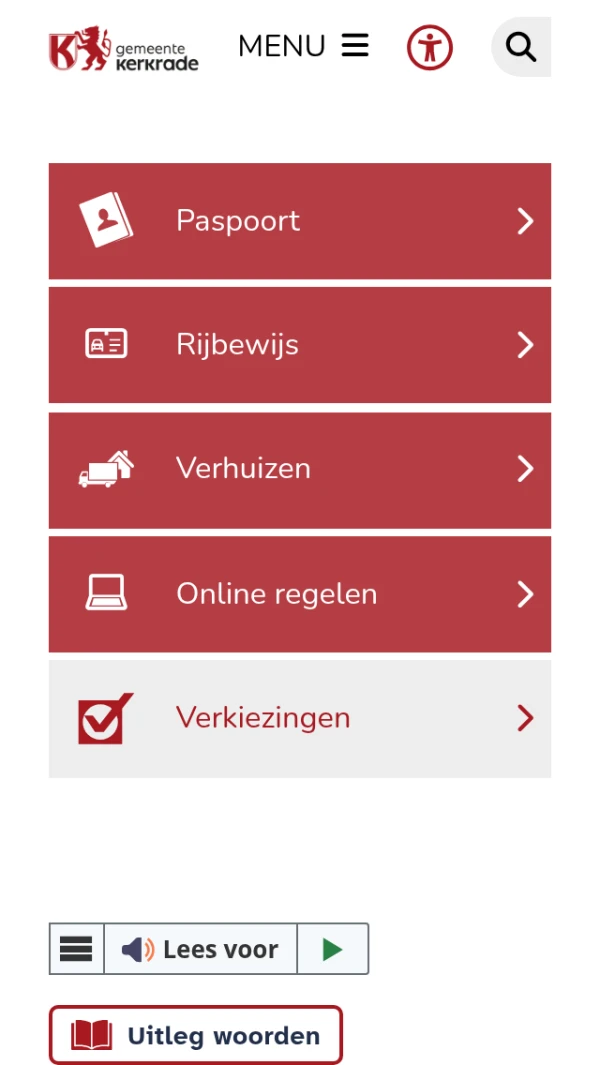Image resolution: width=600 pixels, height=1065 pixels.
Task: Go to Online regelen
Action: [300, 594]
